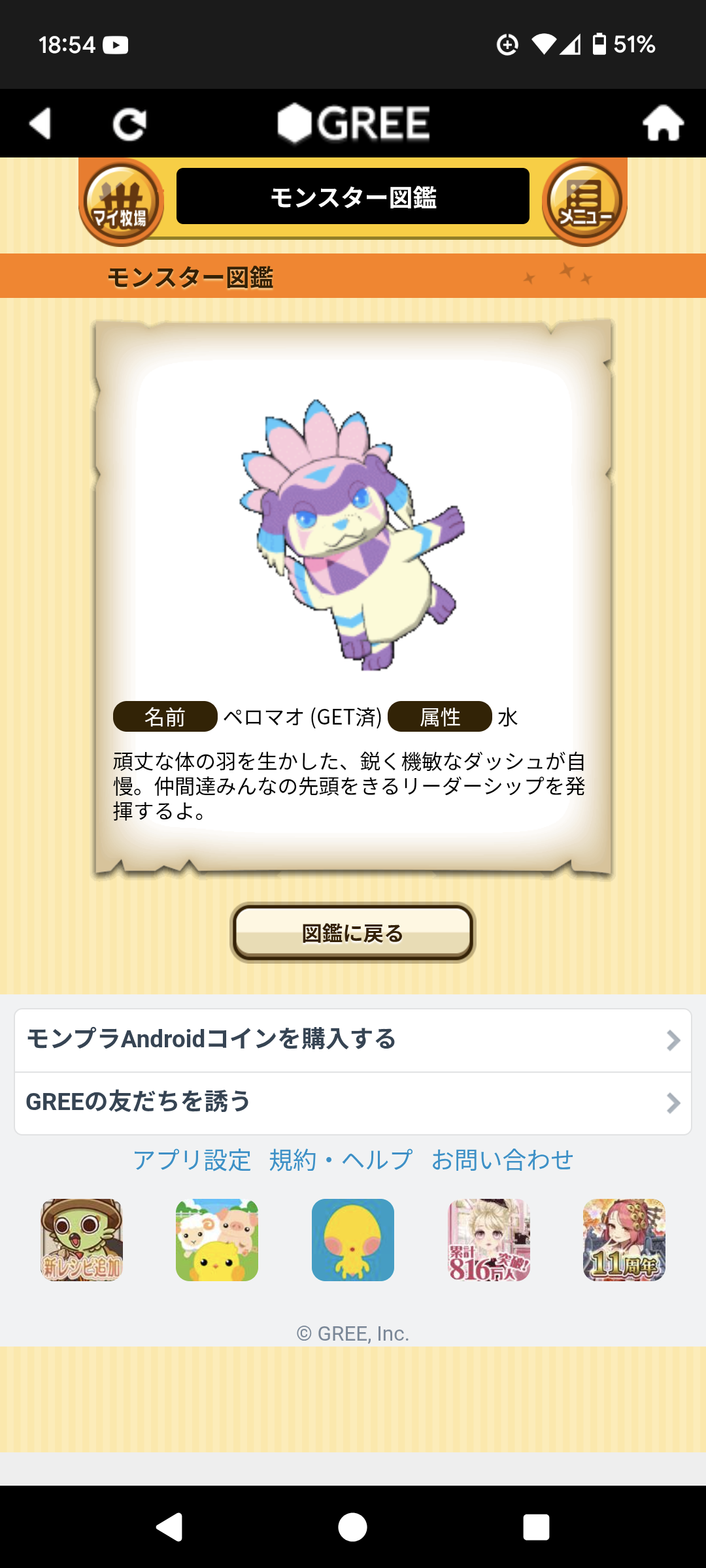Image resolution: width=706 pixels, height=1568 pixels.
Task: Open the 規約・ヘルプ link
Action: (x=341, y=1160)
